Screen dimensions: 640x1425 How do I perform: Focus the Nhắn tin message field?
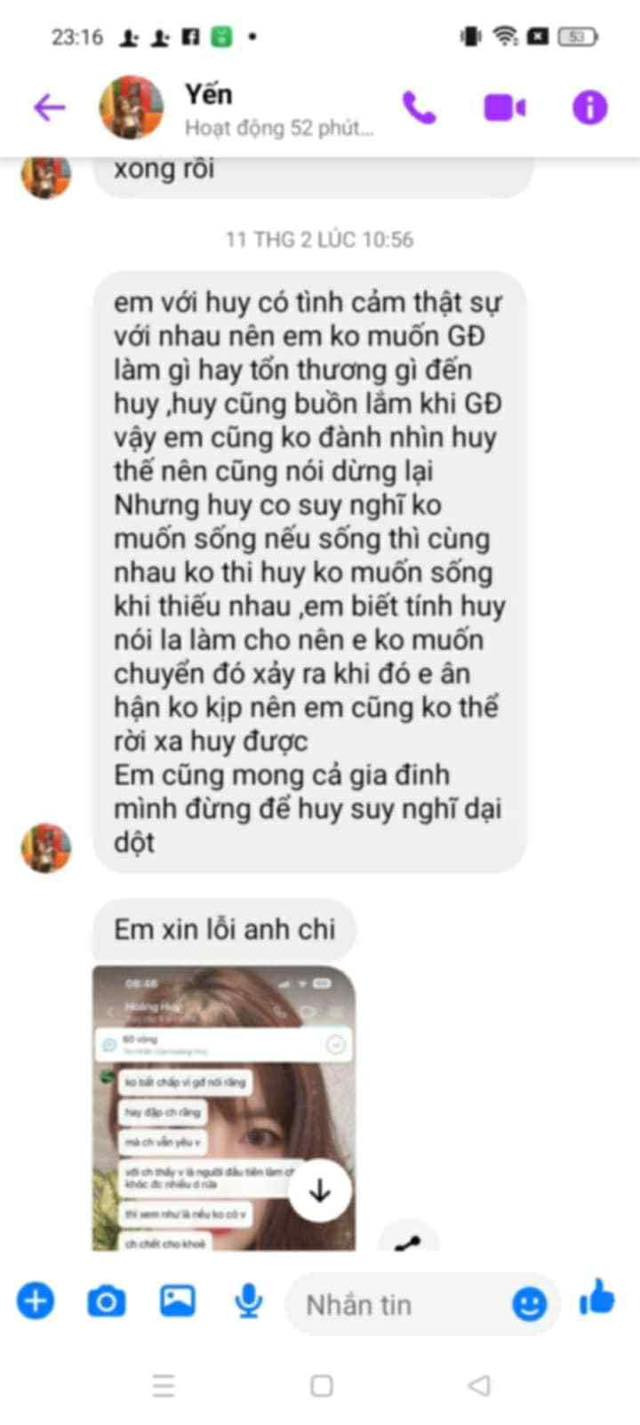(400, 1304)
